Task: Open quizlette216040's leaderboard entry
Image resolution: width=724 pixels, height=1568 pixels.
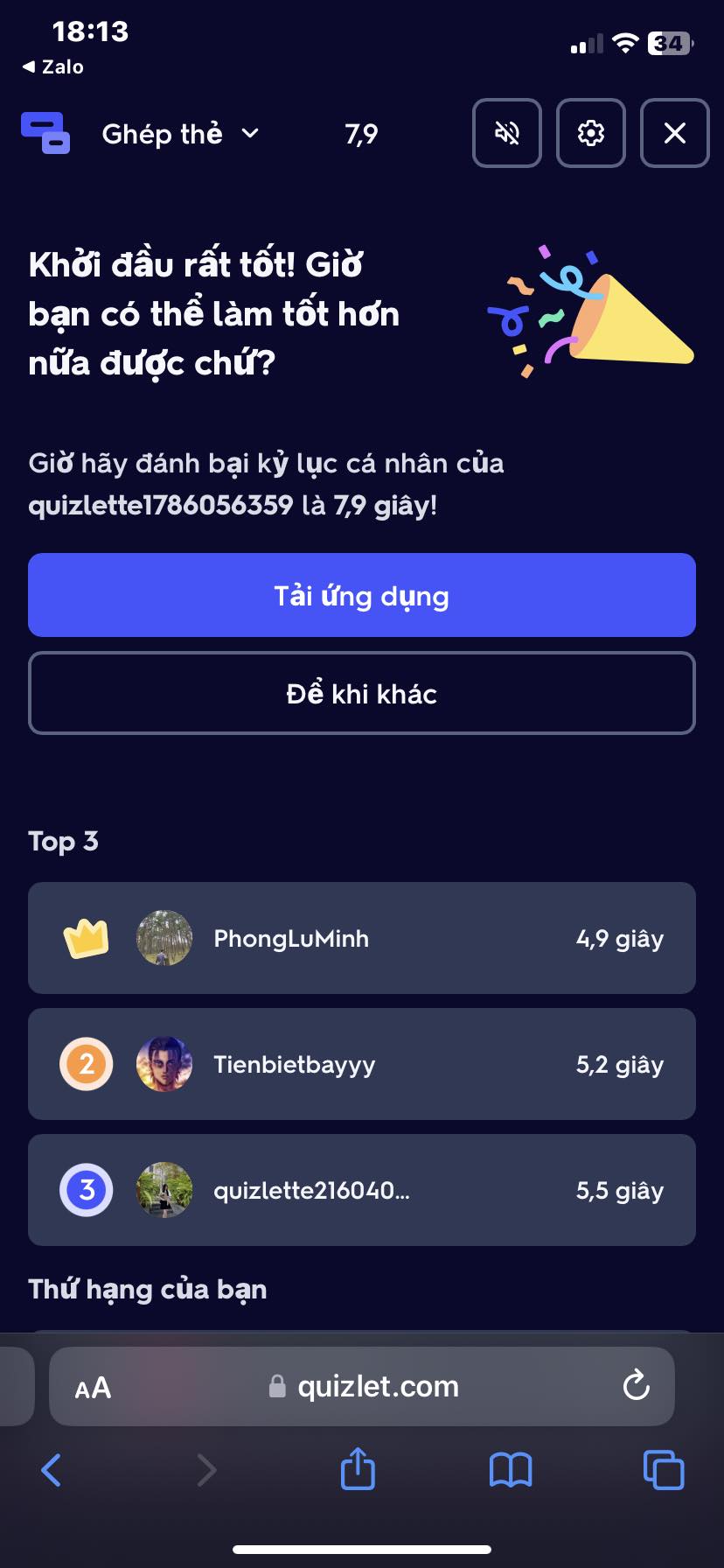Action: (x=362, y=1190)
